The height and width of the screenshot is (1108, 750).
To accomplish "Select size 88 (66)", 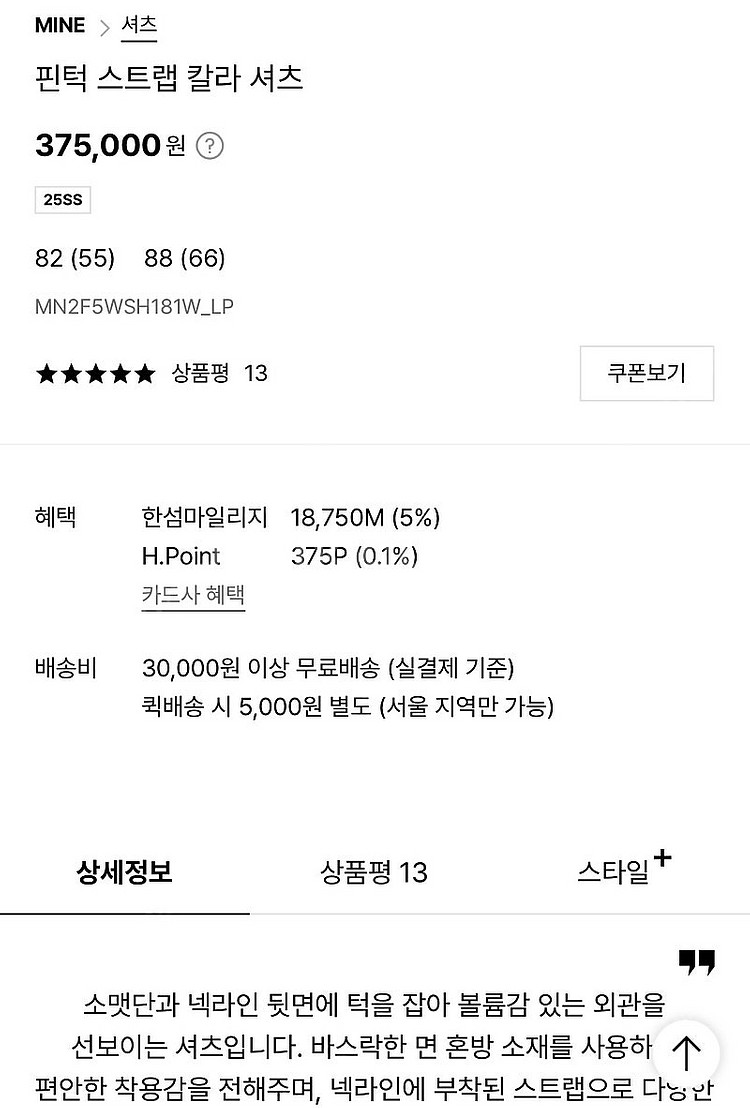I will pyautogui.click(x=182, y=258).
